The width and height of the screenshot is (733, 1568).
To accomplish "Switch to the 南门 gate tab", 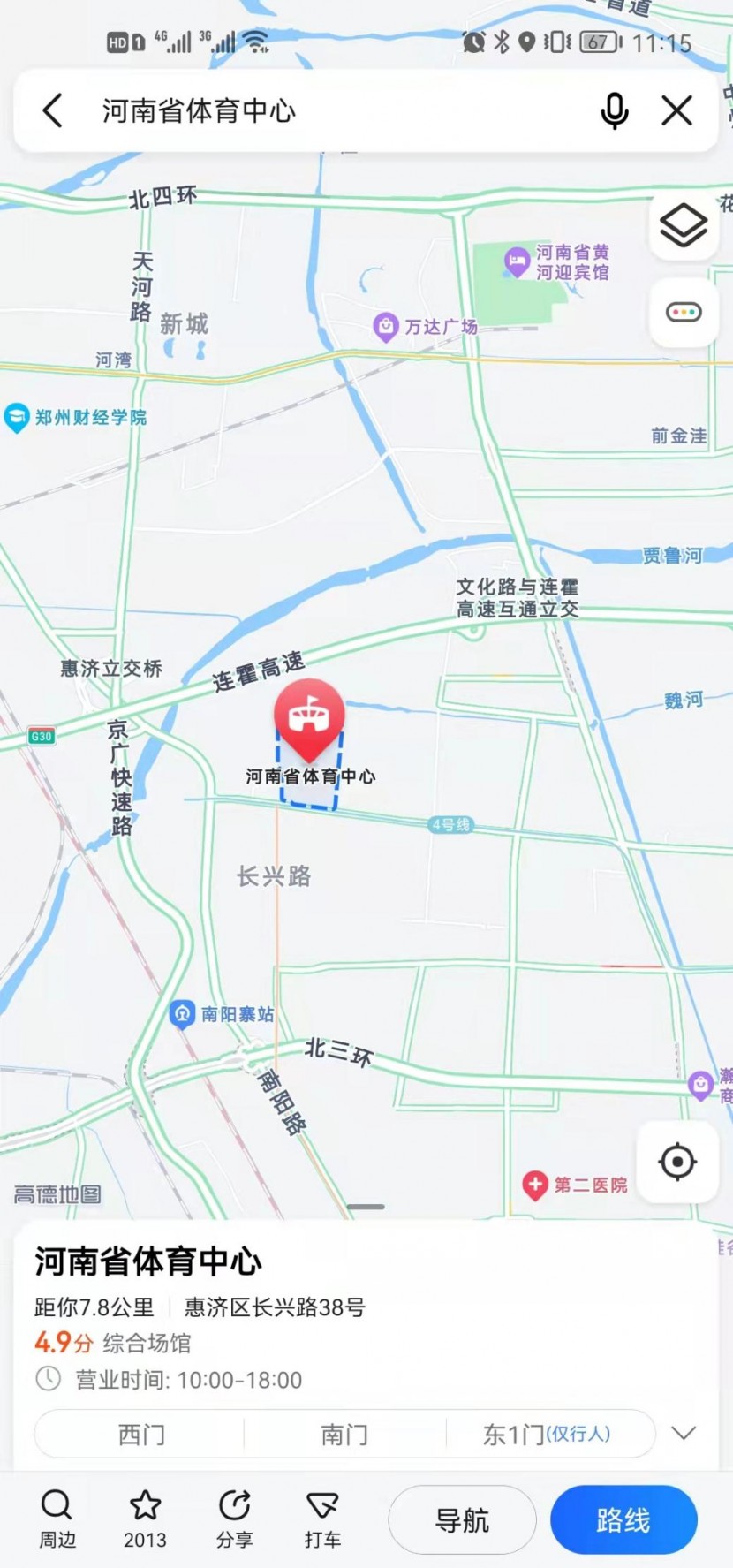I will (x=344, y=1435).
